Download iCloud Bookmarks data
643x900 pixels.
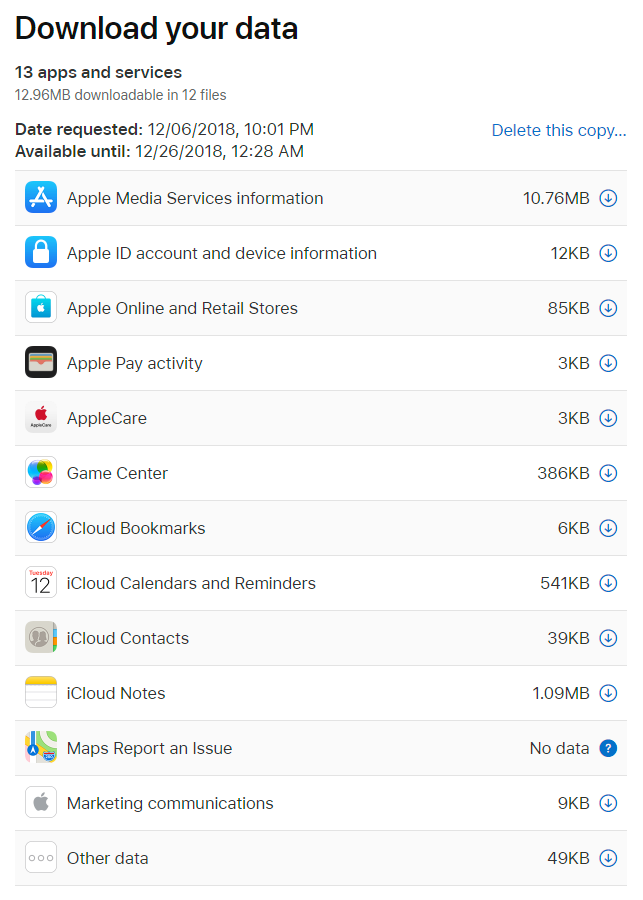coord(608,528)
